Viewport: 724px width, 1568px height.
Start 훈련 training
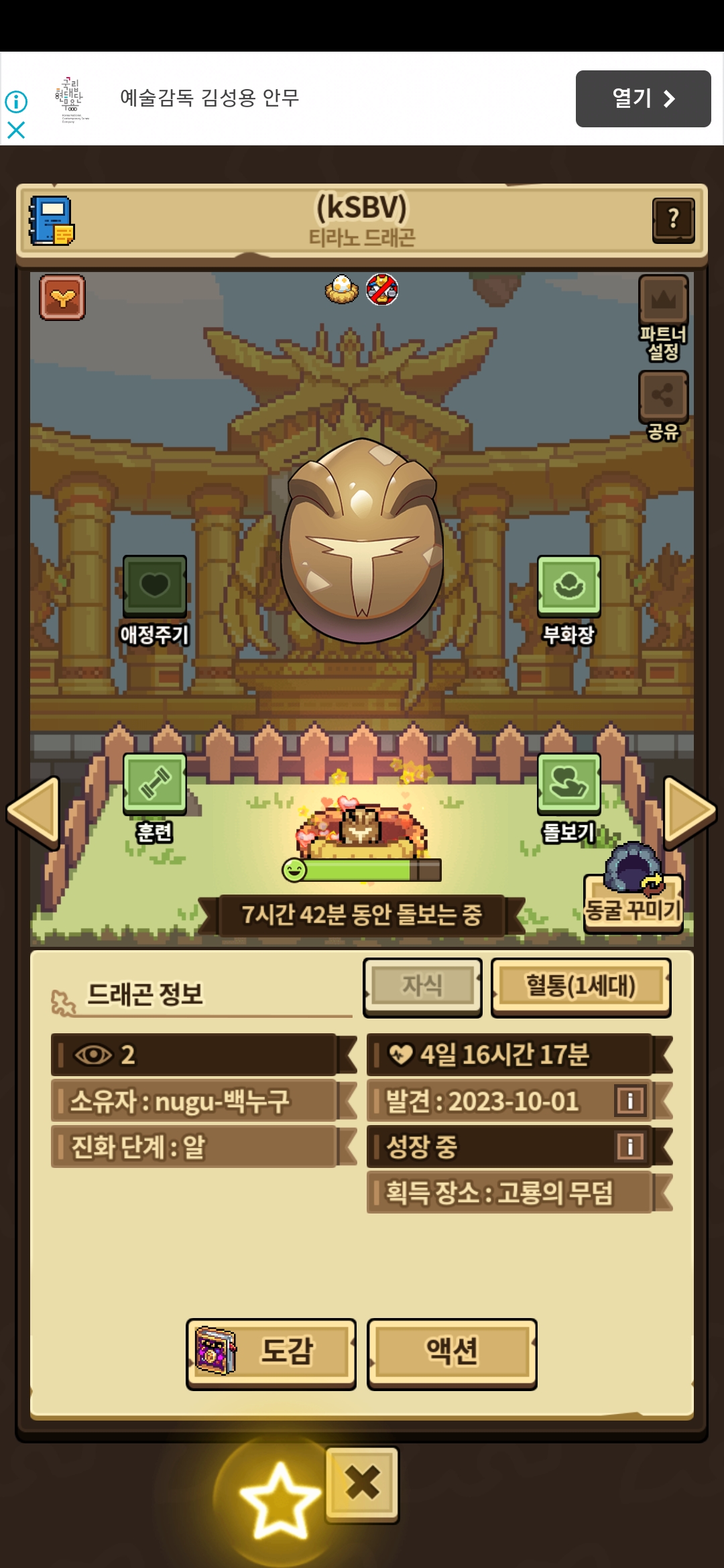click(x=155, y=798)
